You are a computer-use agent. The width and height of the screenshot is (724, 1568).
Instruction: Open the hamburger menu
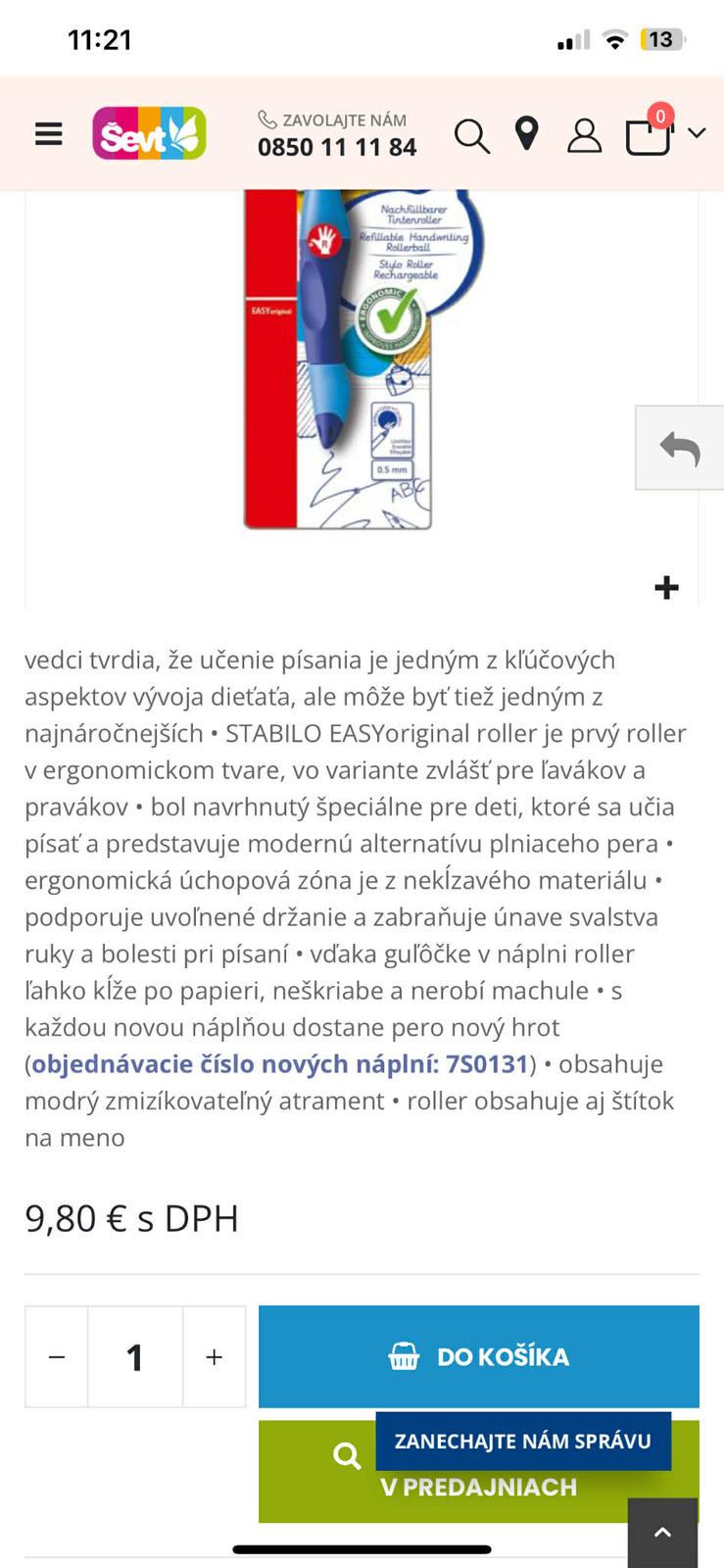click(x=48, y=134)
